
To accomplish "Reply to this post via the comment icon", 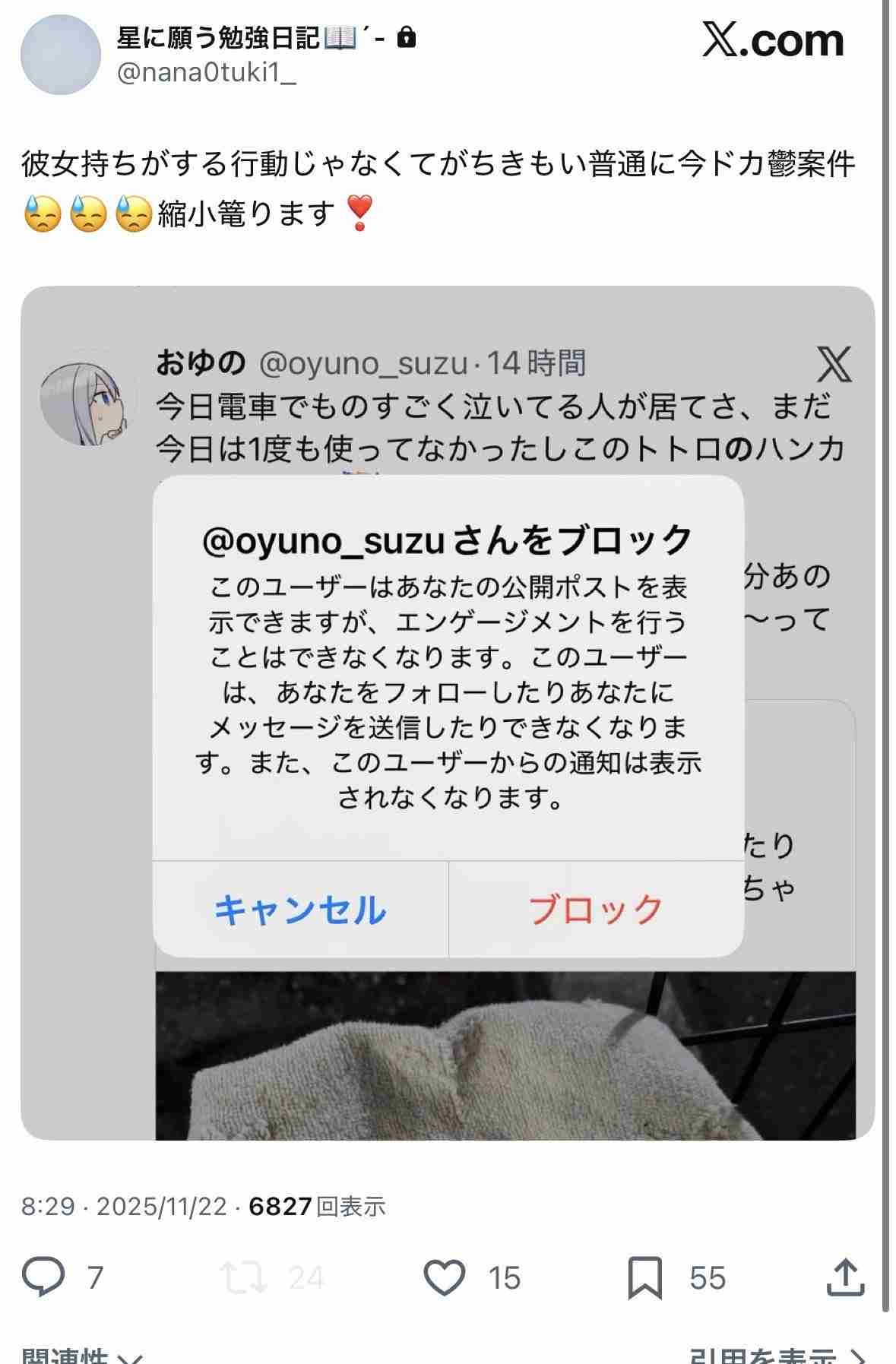I will (43, 1277).
